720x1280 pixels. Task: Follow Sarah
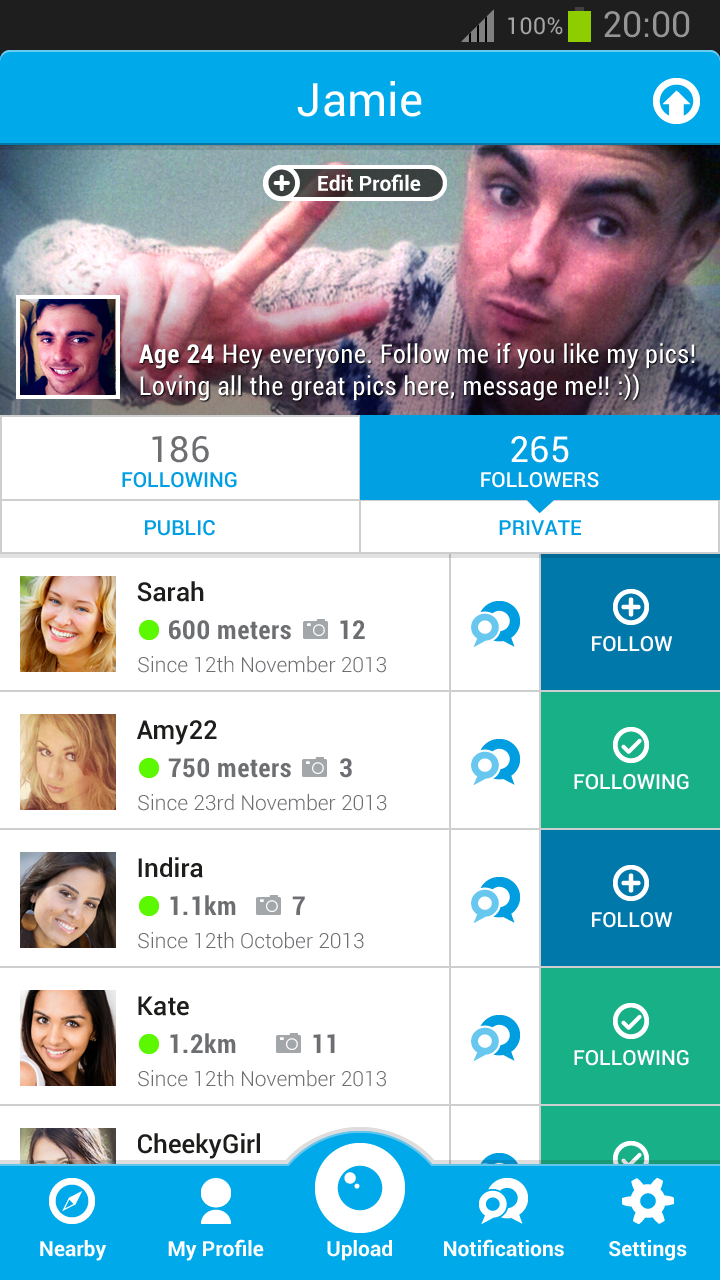click(630, 624)
